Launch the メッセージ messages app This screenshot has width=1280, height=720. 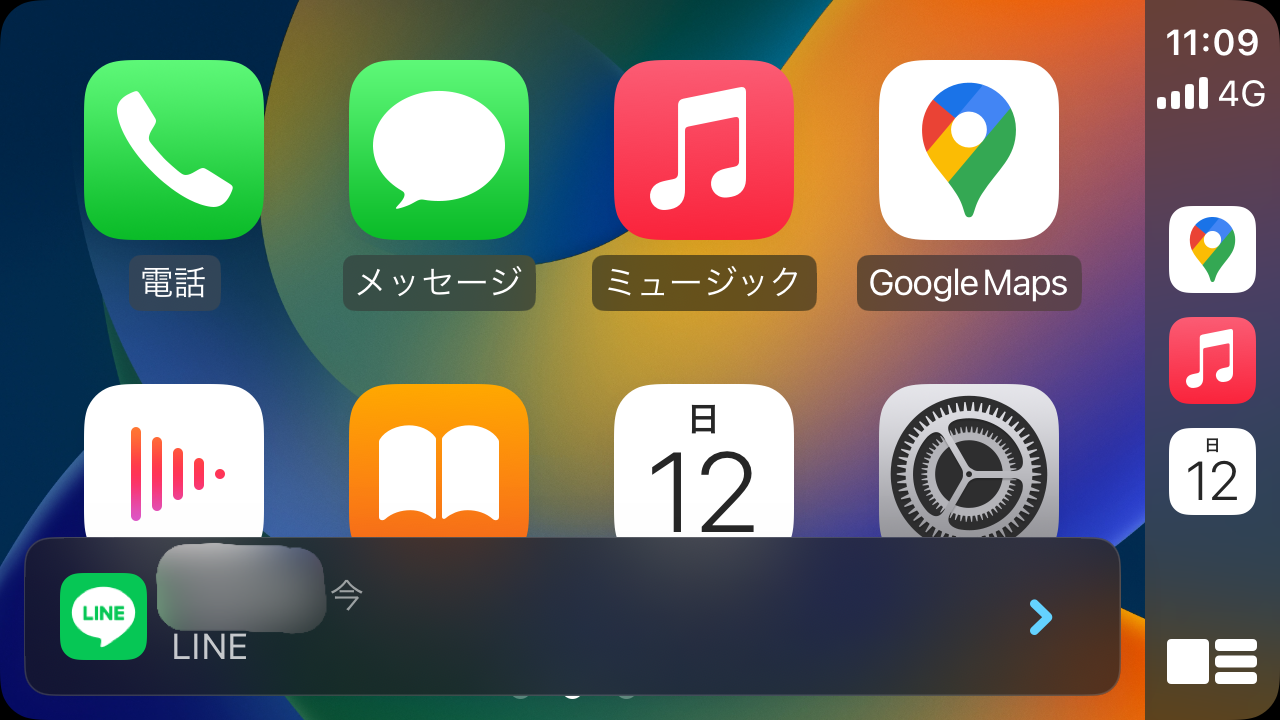(439, 150)
